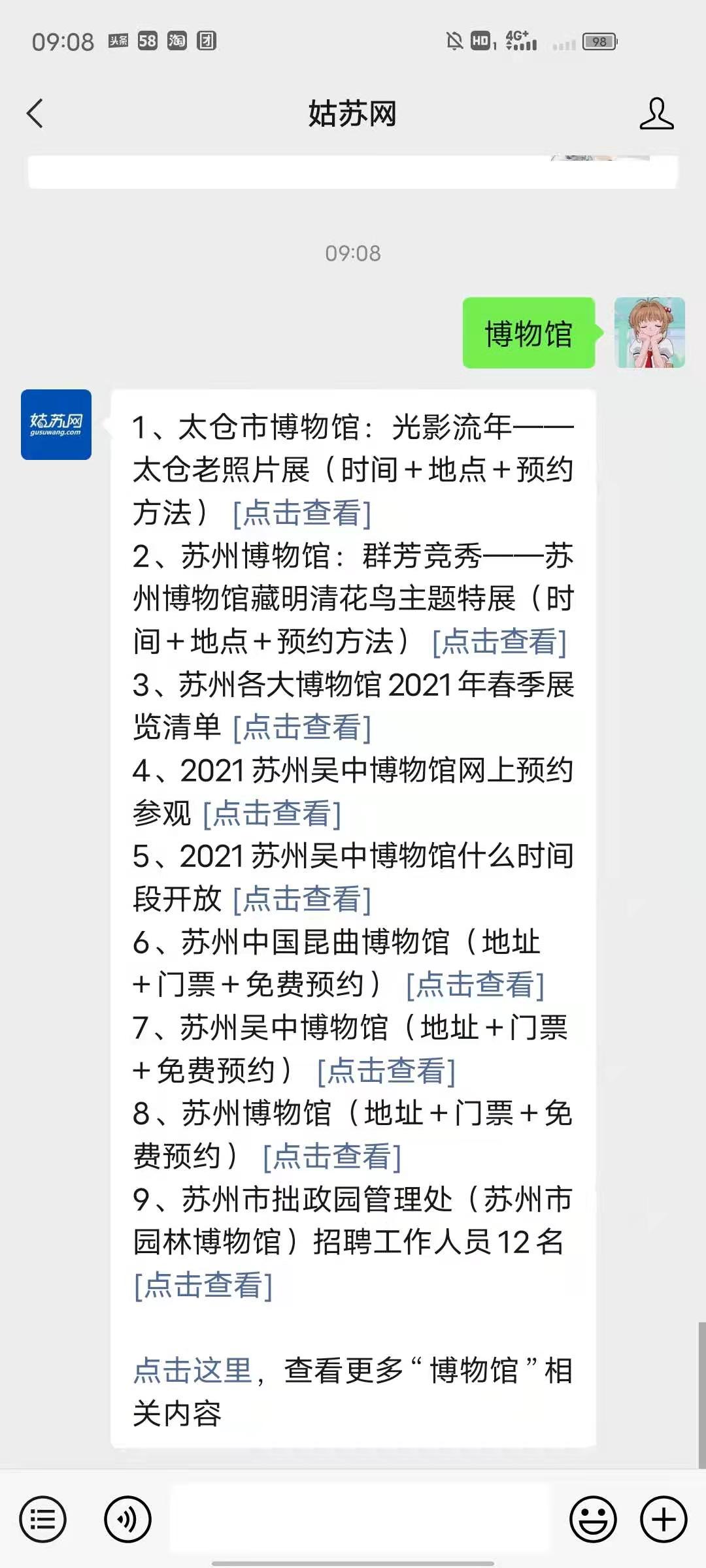The height and width of the screenshot is (1568, 706).
Task: Switch to voice message input
Action: pyautogui.click(x=127, y=1519)
